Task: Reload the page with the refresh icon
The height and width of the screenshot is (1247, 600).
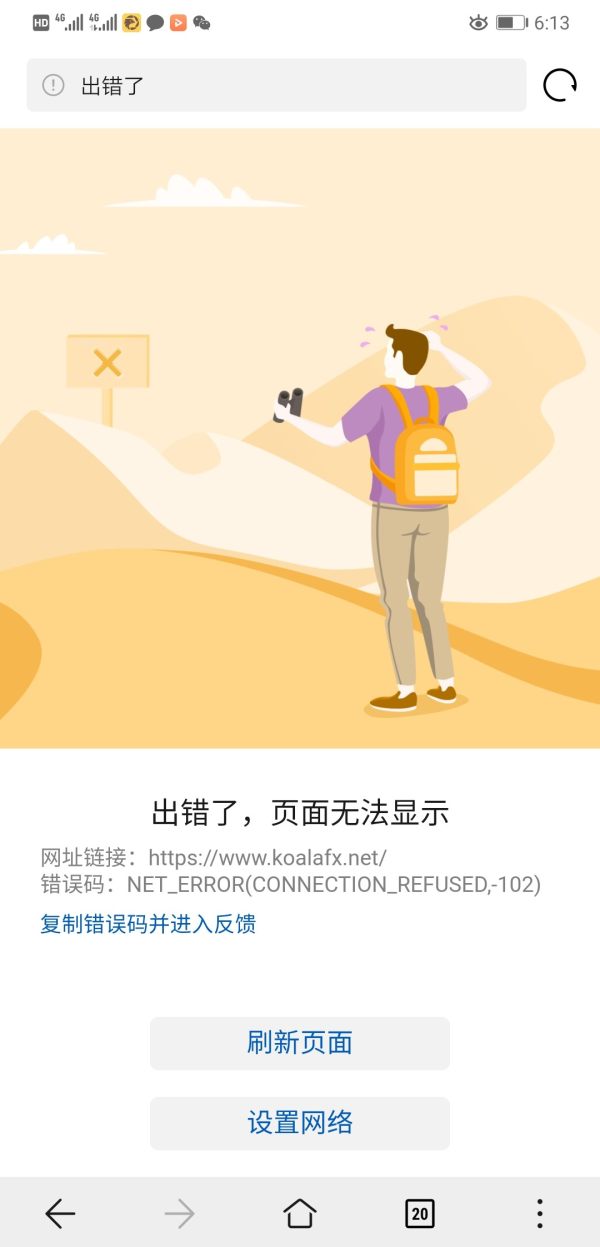Action: click(559, 85)
